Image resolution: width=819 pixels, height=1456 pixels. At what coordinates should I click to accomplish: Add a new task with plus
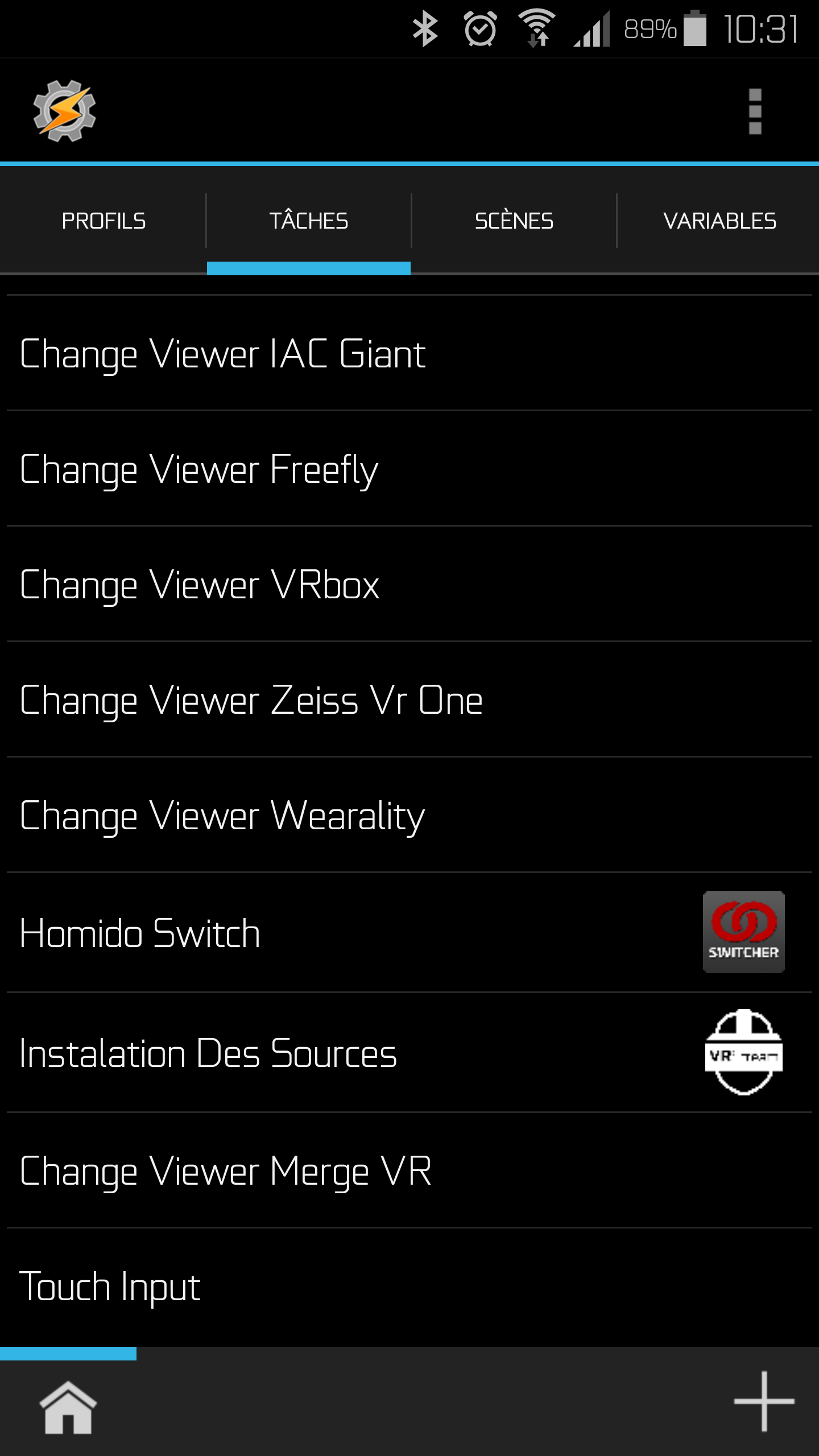[764, 1401]
